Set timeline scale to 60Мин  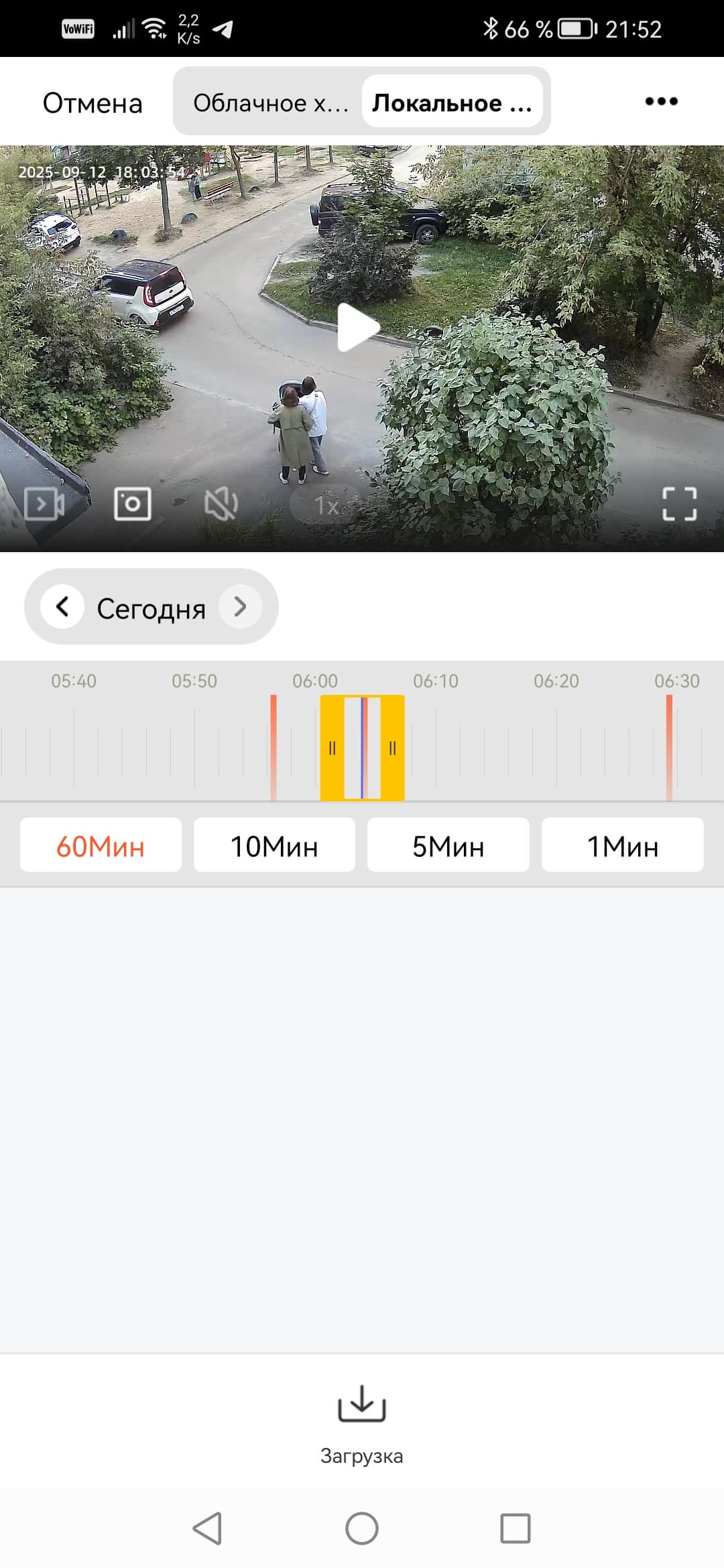tap(101, 846)
